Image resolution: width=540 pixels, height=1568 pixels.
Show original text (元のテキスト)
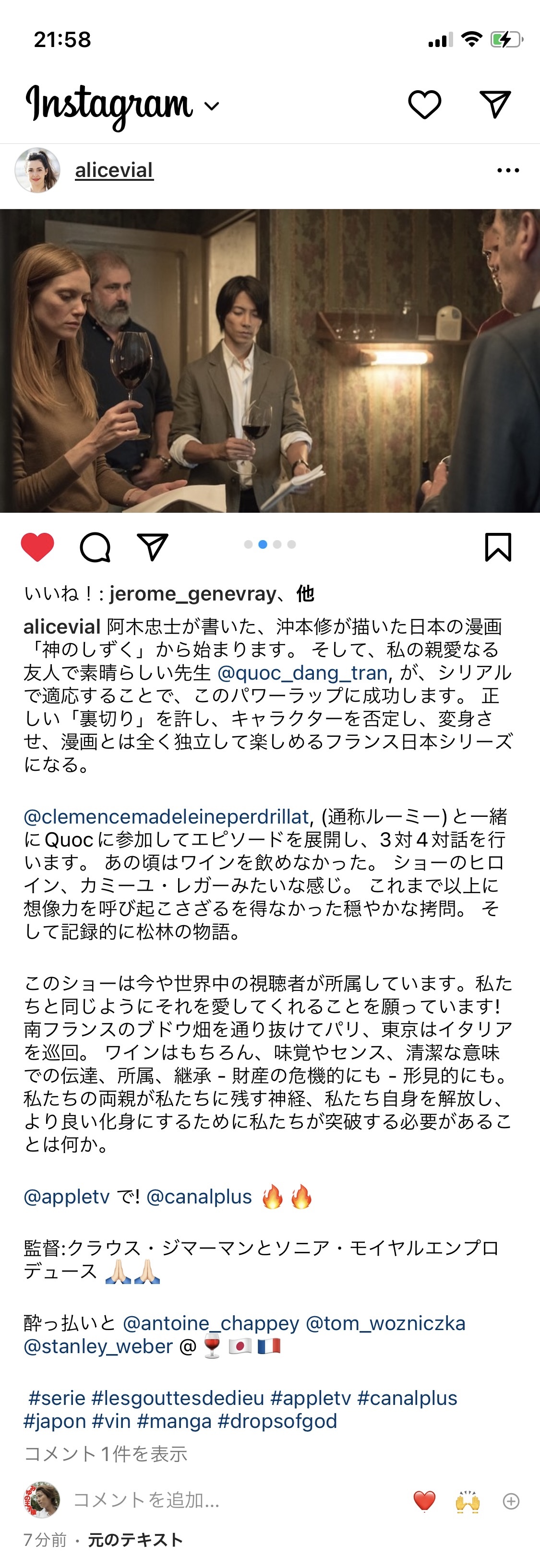(135, 1539)
